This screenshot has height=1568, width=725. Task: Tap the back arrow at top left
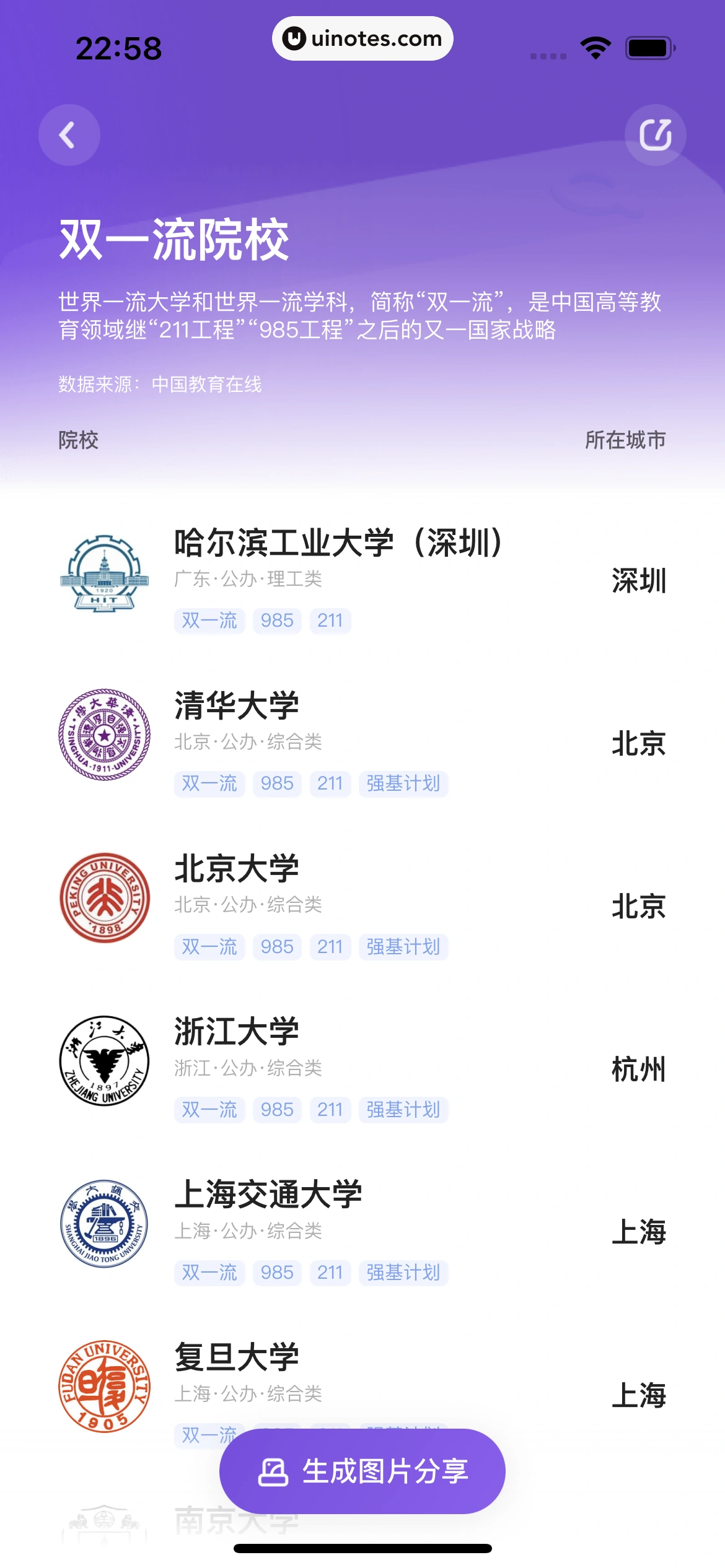tap(68, 135)
